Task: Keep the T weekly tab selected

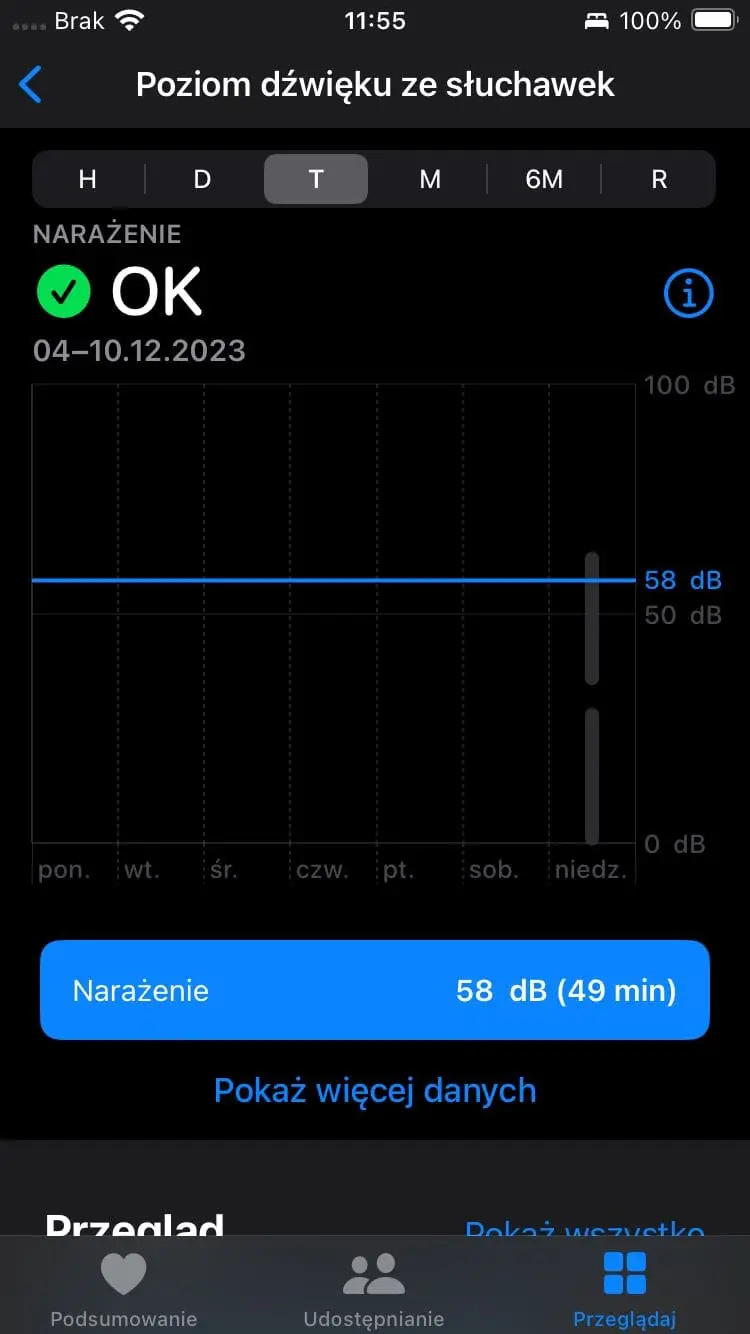Action: [316, 179]
